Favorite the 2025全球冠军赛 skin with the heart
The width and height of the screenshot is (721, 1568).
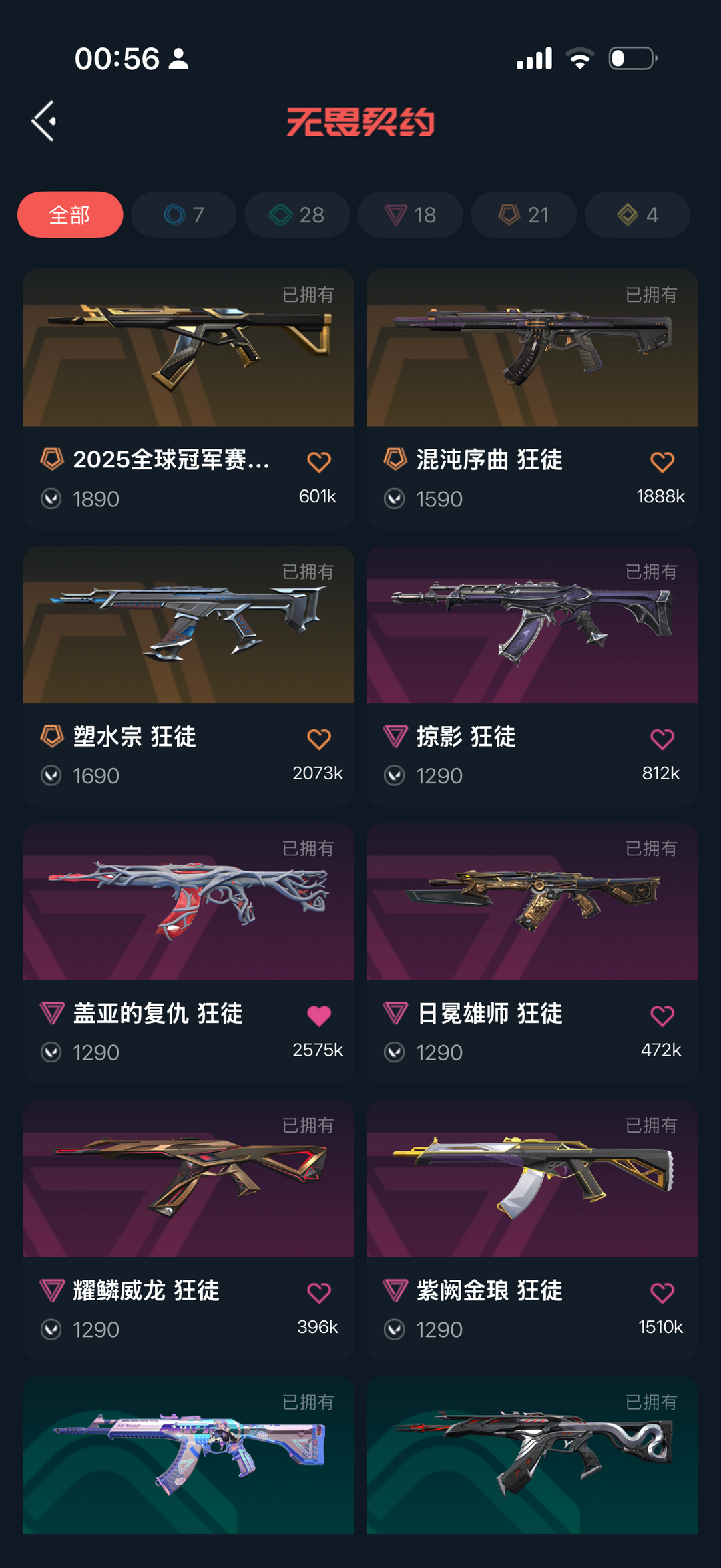point(318,460)
